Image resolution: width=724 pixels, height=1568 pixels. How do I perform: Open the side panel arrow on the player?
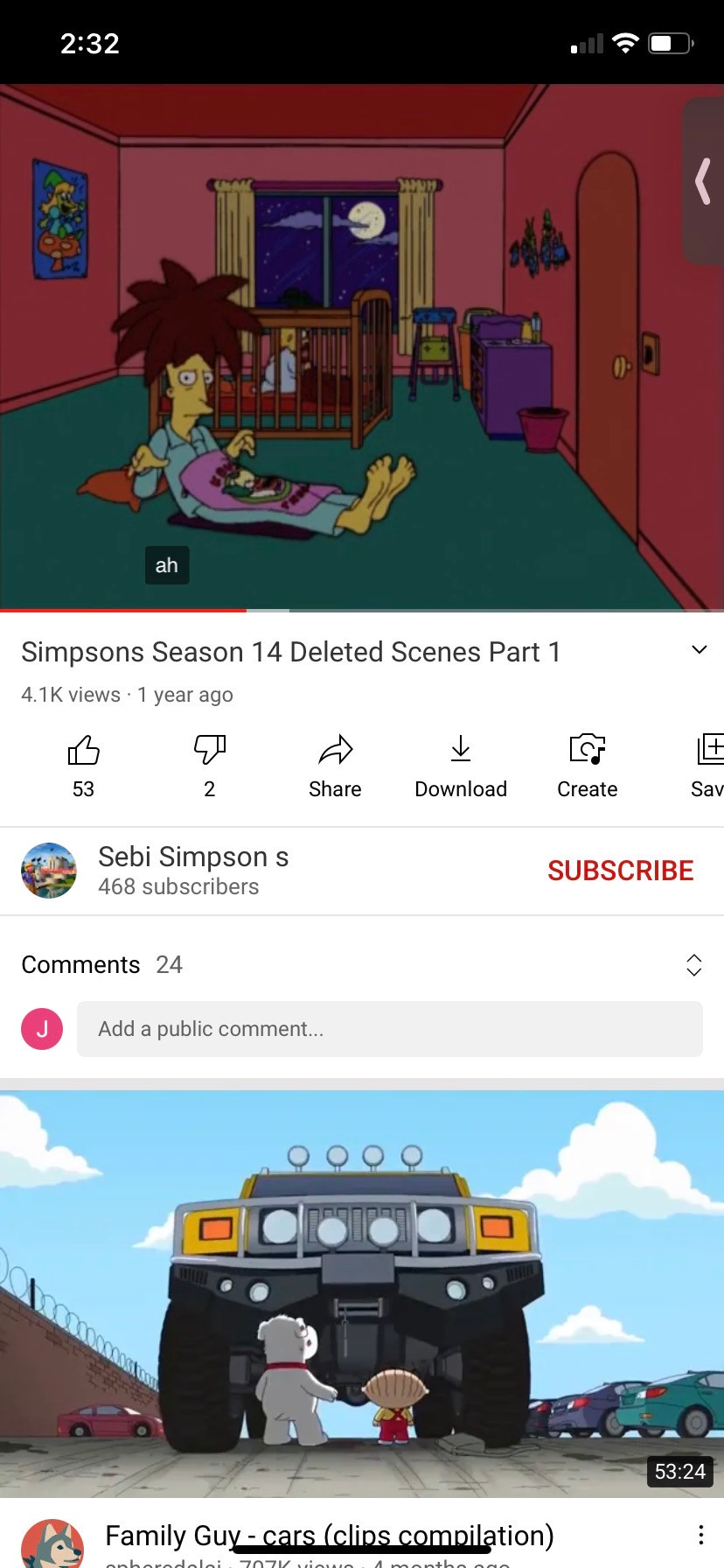(702, 182)
